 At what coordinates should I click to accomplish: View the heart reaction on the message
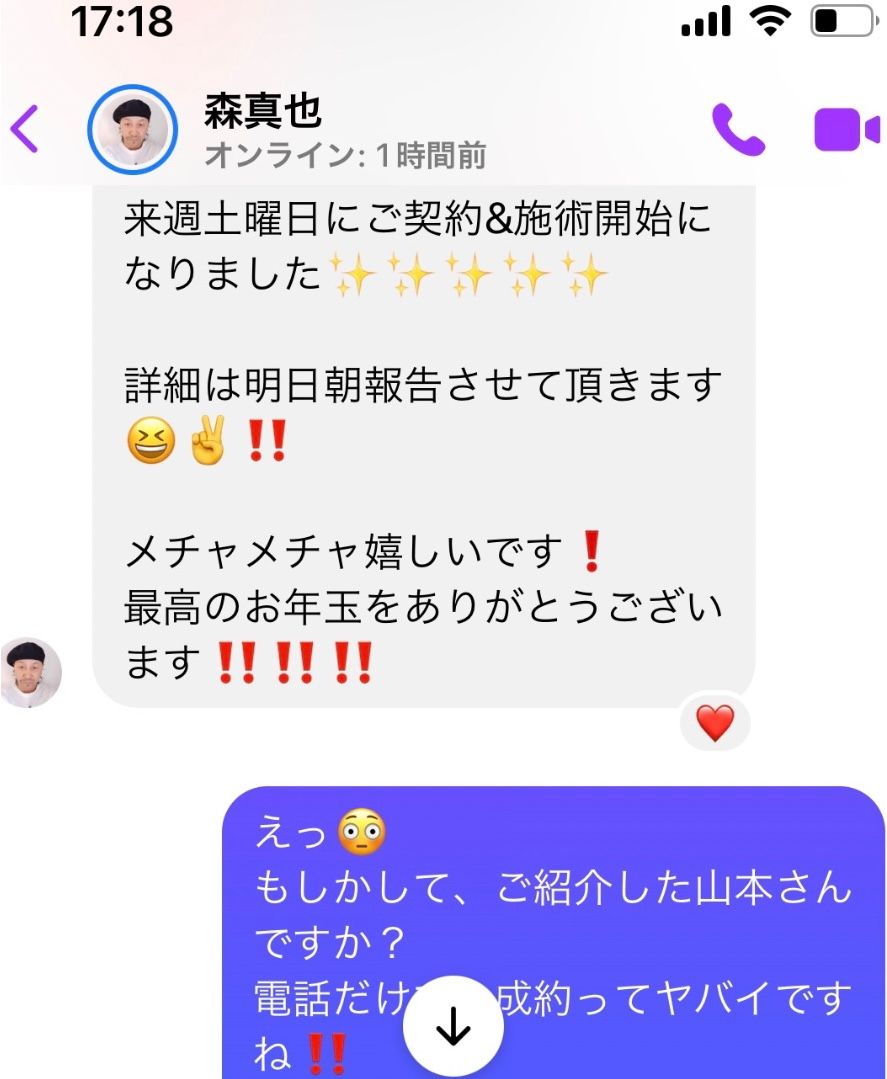(x=714, y=722)
